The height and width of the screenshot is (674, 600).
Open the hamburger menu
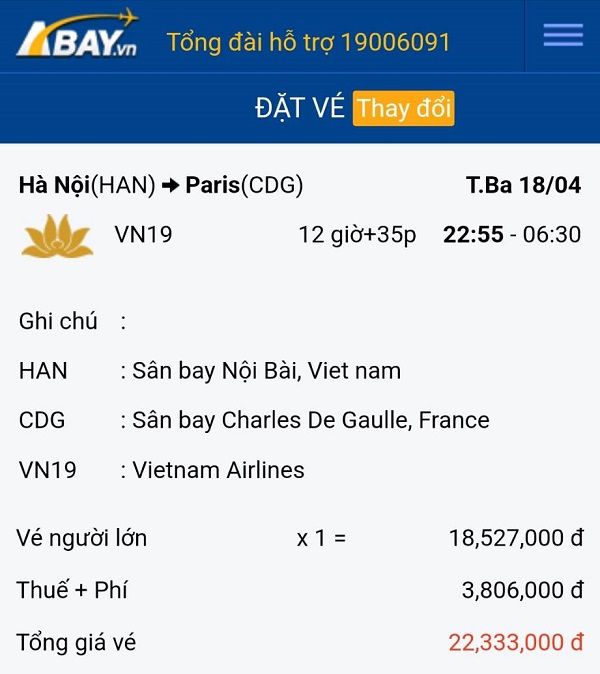[563, 35]
